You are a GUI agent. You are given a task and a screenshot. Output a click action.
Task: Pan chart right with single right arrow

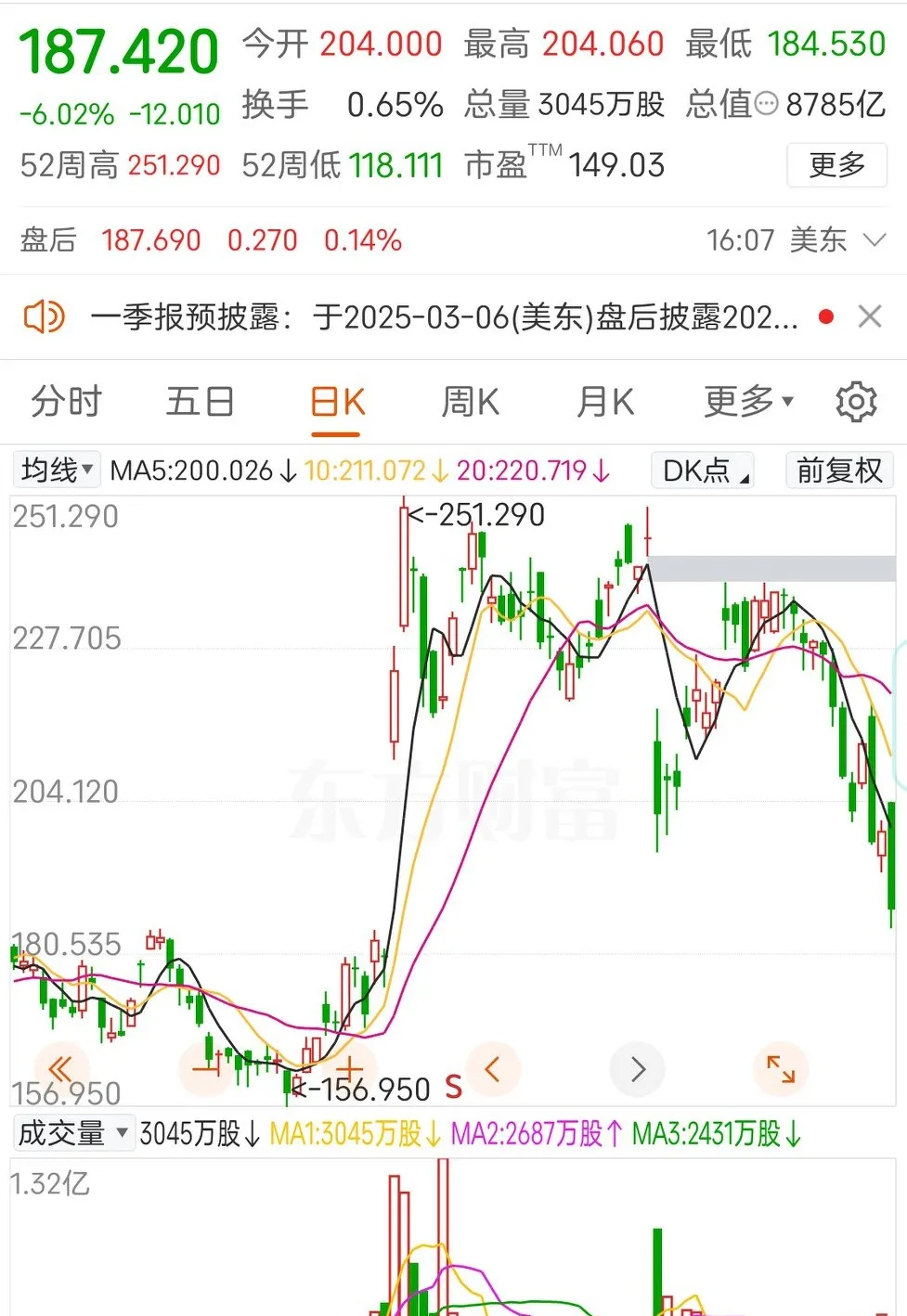637,1068
